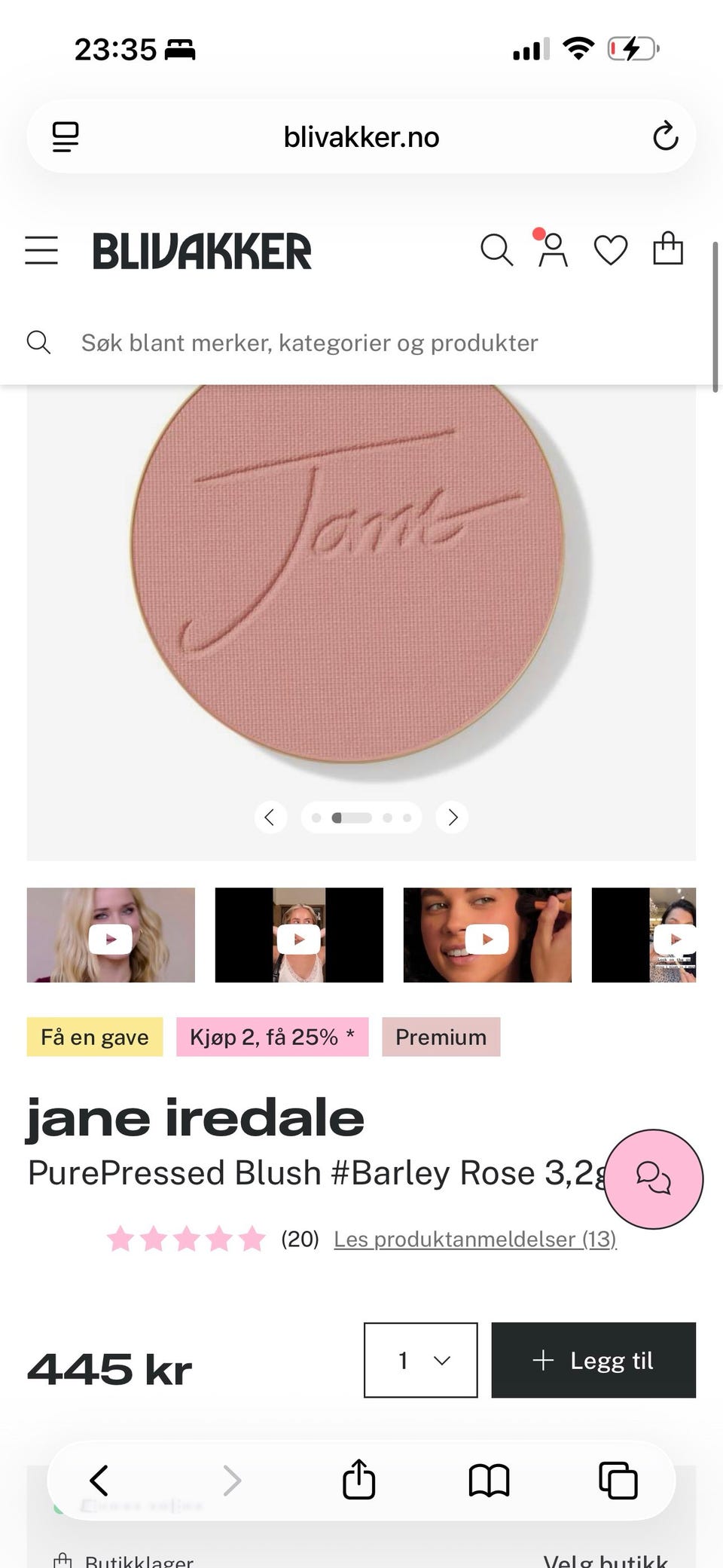This screenshot has height=1568, width=723.
Task: Reload the page in Safari
Action: pyautogui.click(x=666, y=136)
